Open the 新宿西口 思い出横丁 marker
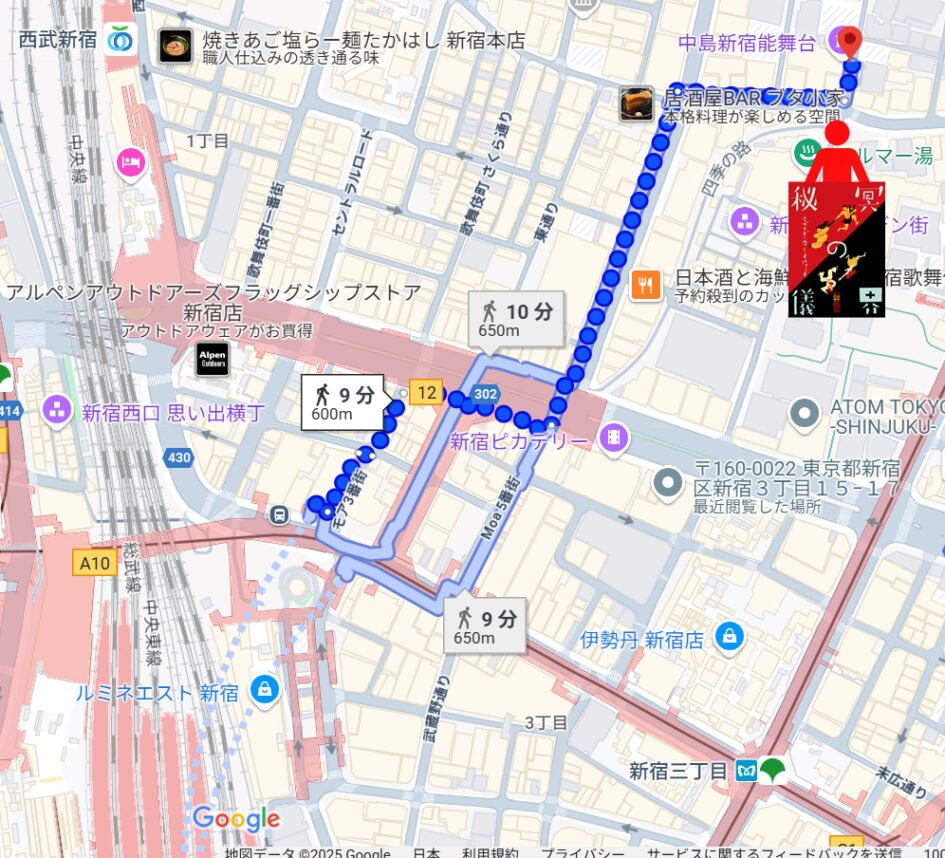The height and width of the screenshot is (858, 945). [x=56, y=410]
